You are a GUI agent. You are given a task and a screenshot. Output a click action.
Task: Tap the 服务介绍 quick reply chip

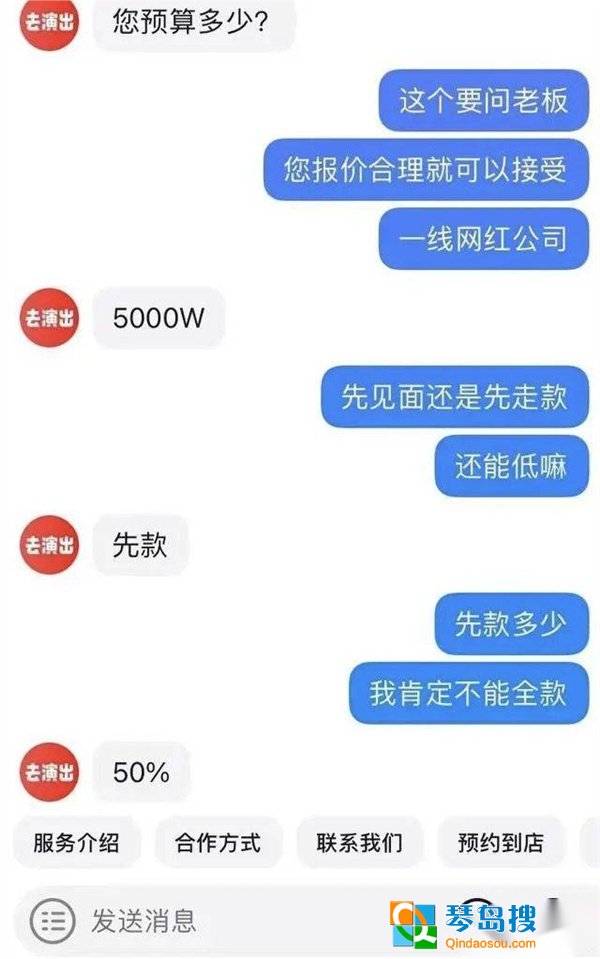coord(76,842)
